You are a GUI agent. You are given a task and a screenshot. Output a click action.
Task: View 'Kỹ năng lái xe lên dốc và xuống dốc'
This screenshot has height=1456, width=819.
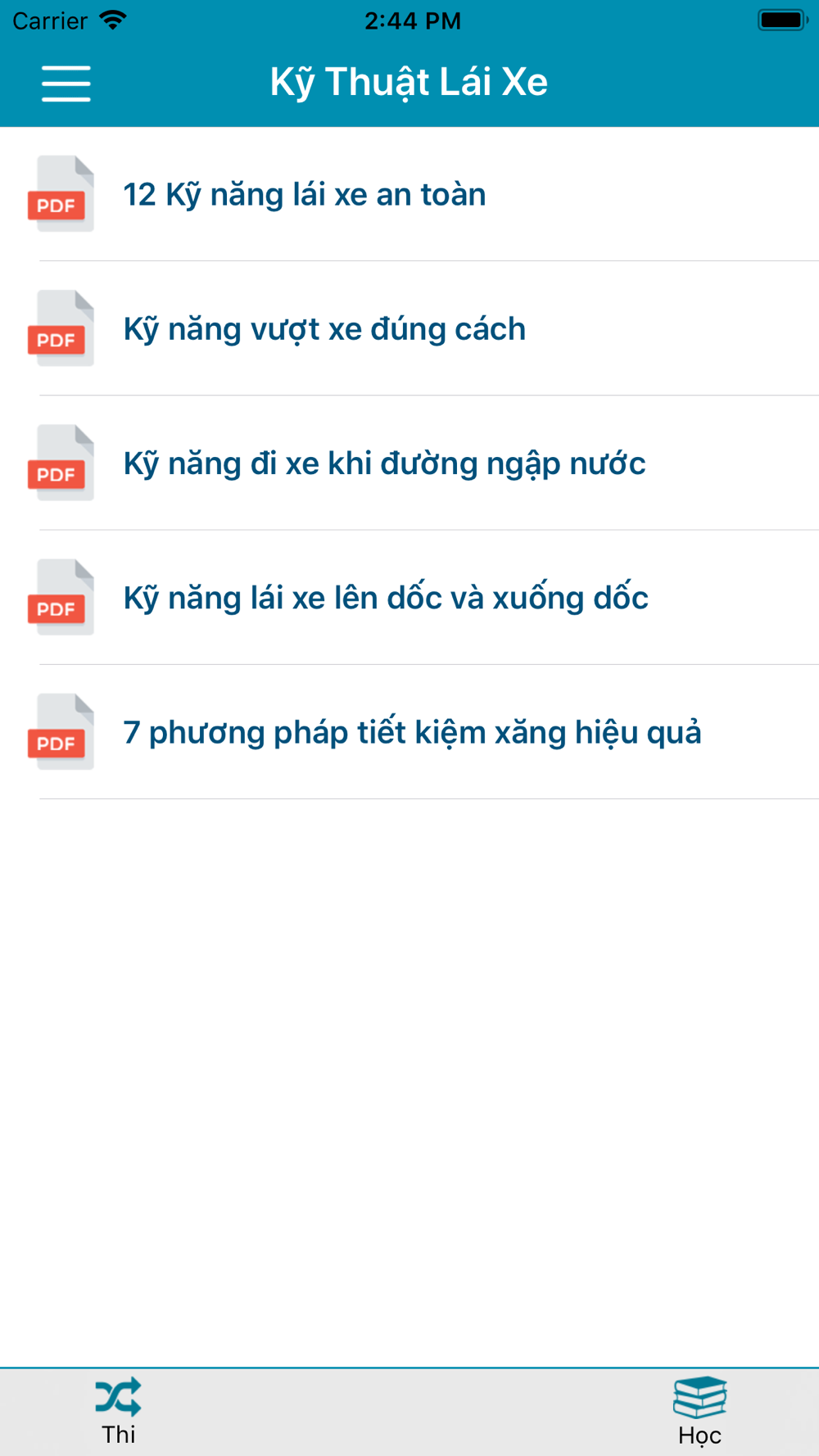coord(409,597)
